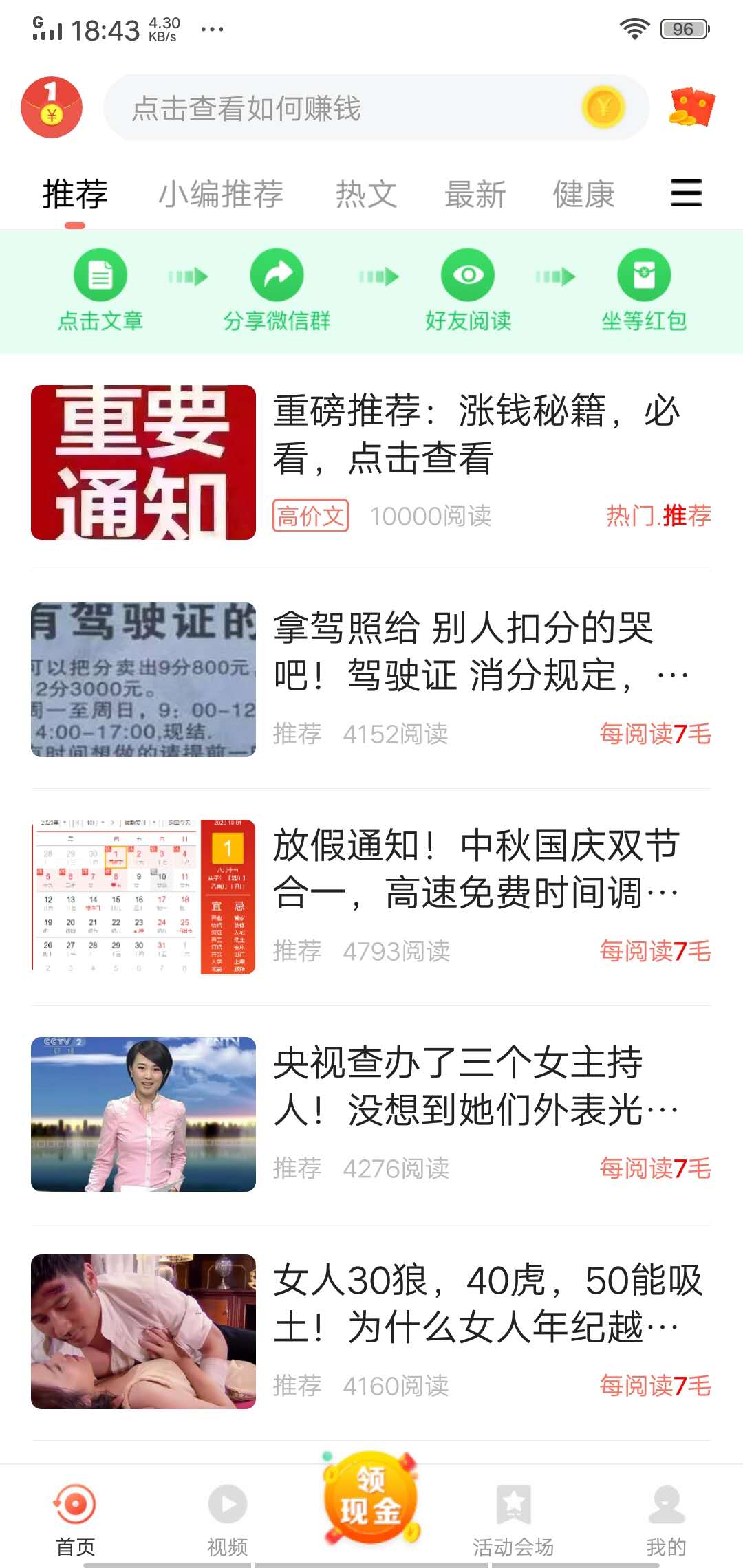
Task: Switch to the 健康 tab
Action: [583, 195]
